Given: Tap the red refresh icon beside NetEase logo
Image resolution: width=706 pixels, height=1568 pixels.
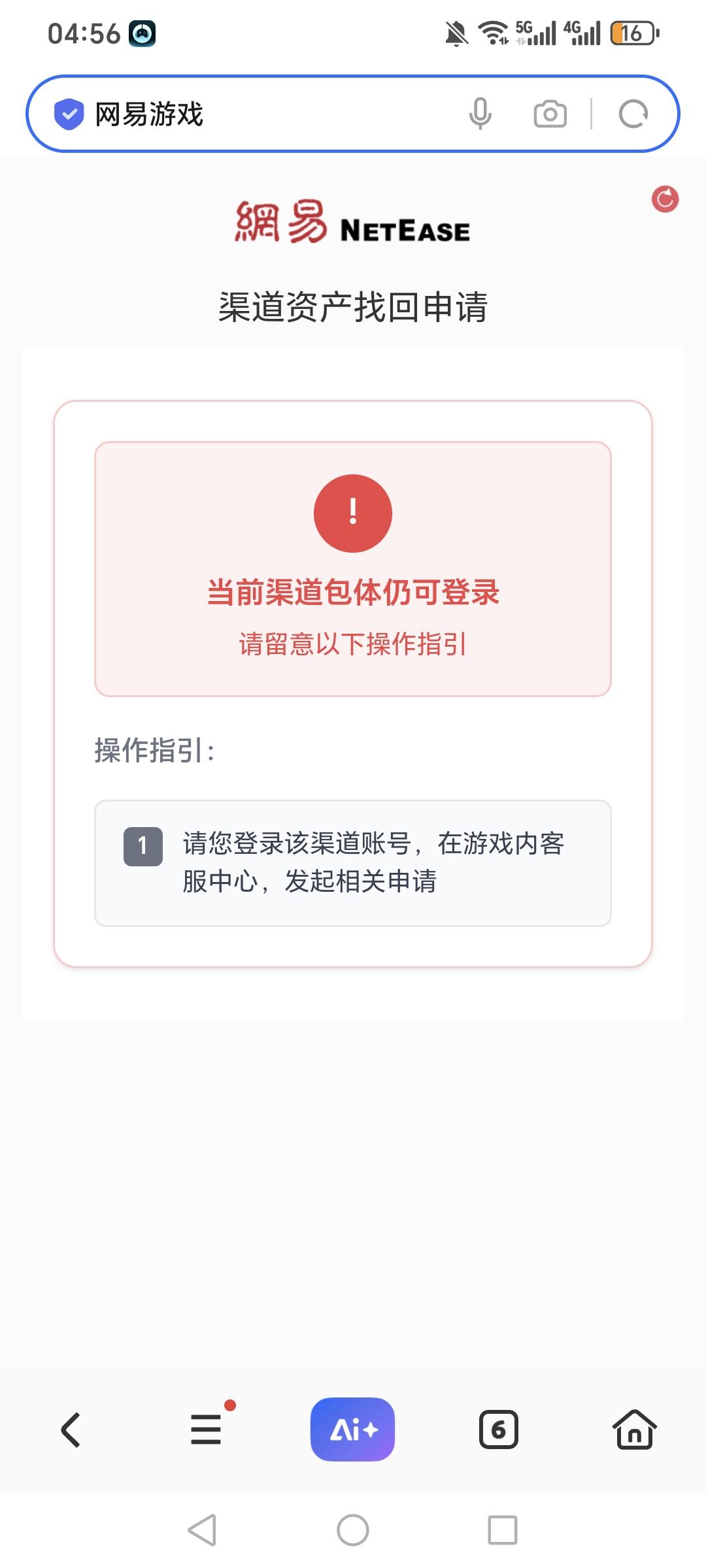Looking at the screenshot, I should click(665, 199).
